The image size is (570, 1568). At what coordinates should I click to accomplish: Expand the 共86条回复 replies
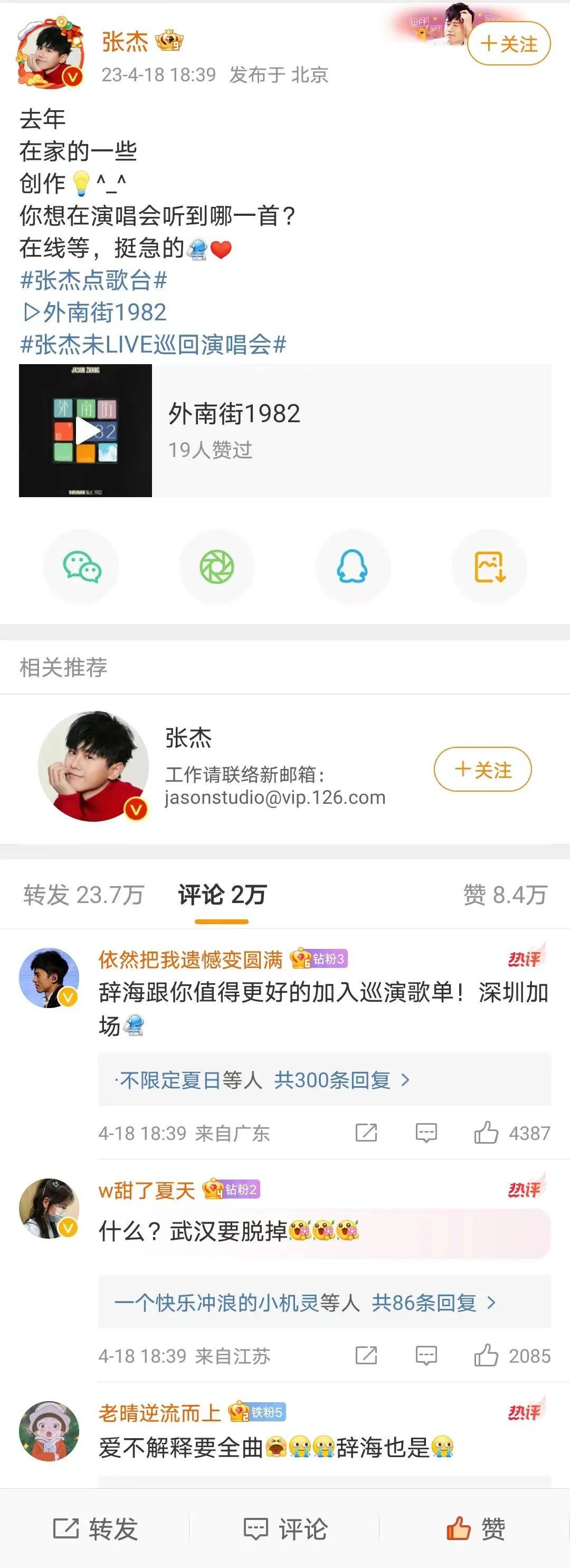pos(424,1303)
